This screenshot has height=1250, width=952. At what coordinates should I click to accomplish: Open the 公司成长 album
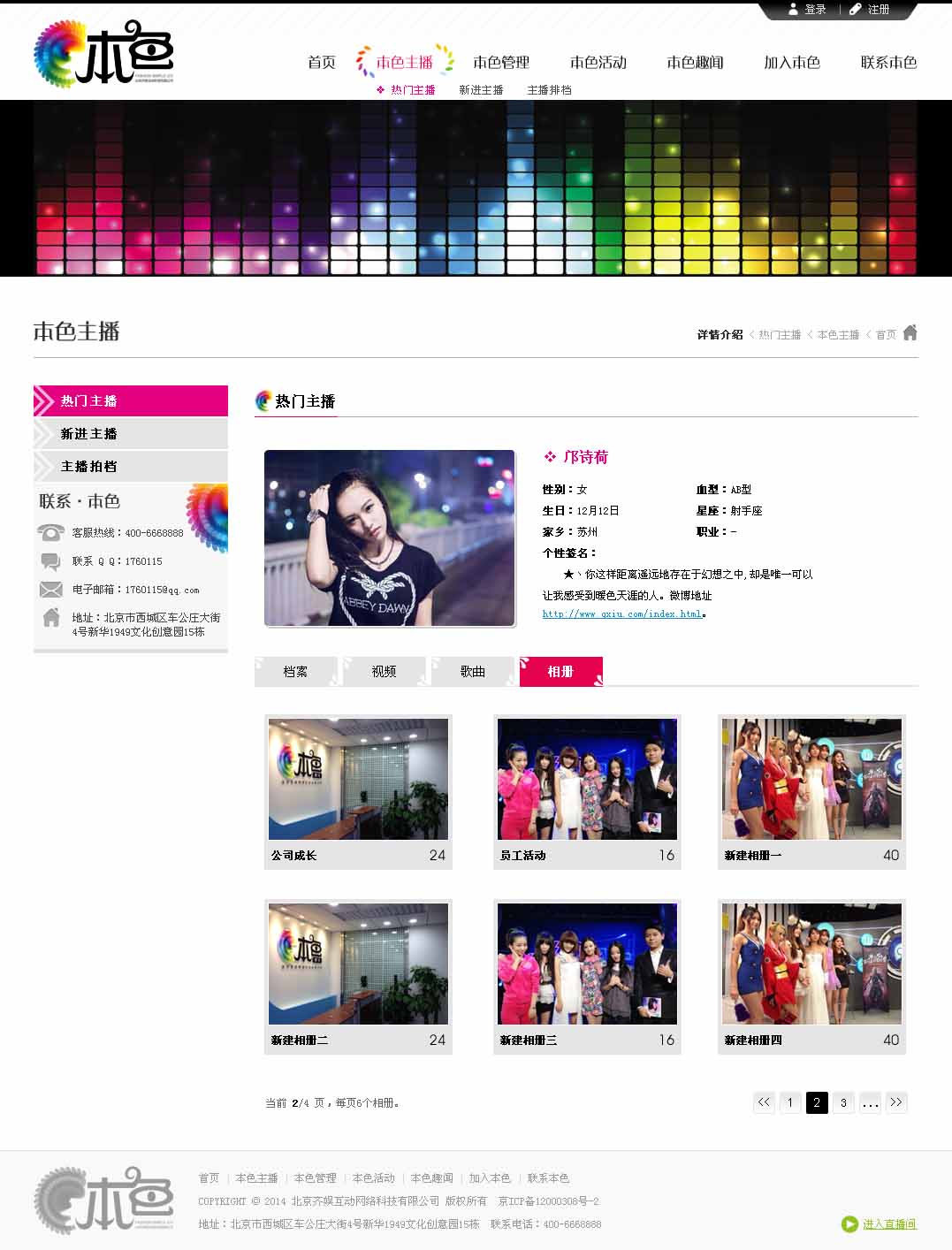(358, 780)
